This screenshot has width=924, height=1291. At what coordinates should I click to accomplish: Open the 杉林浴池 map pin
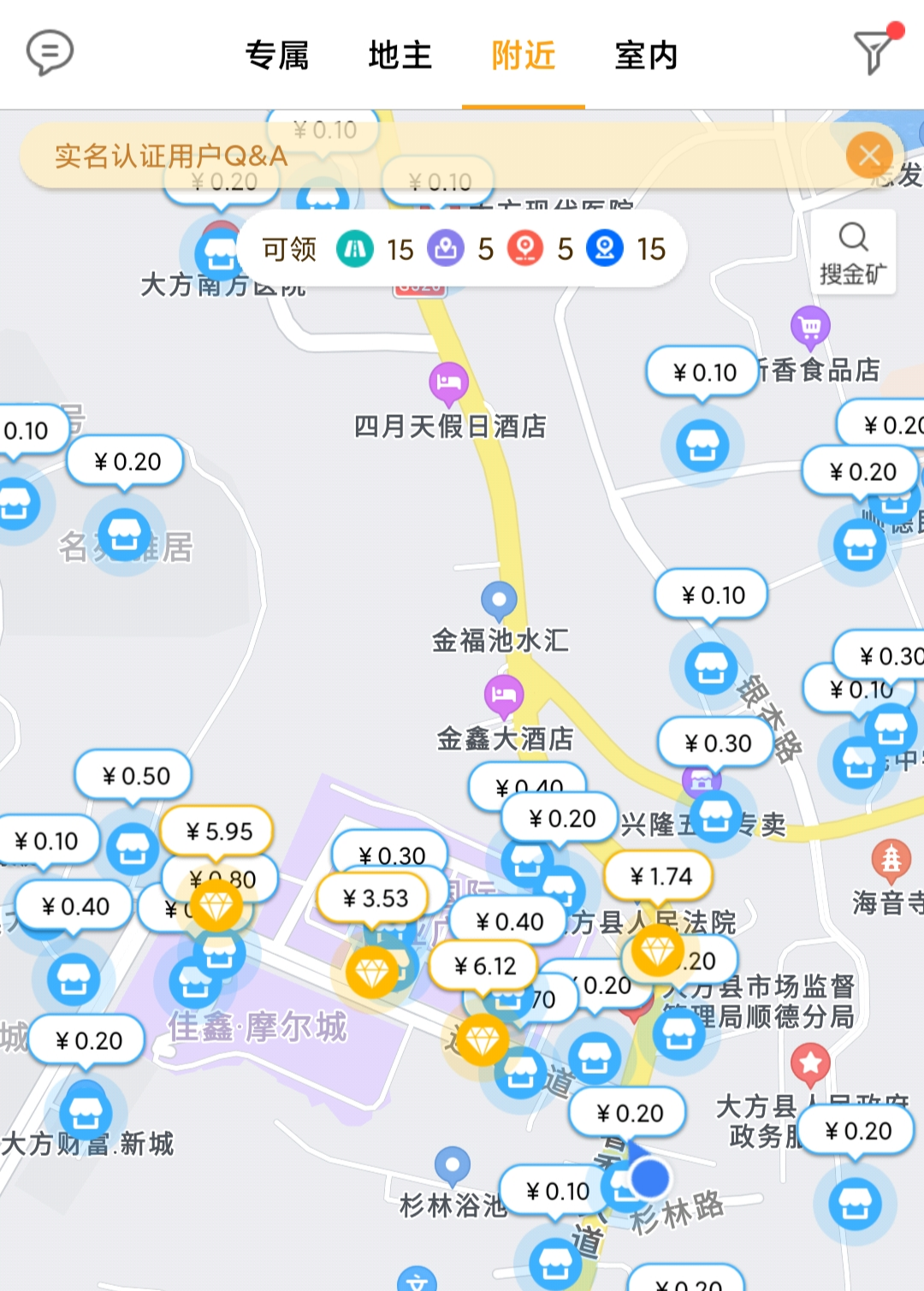tap(453, 1164)
